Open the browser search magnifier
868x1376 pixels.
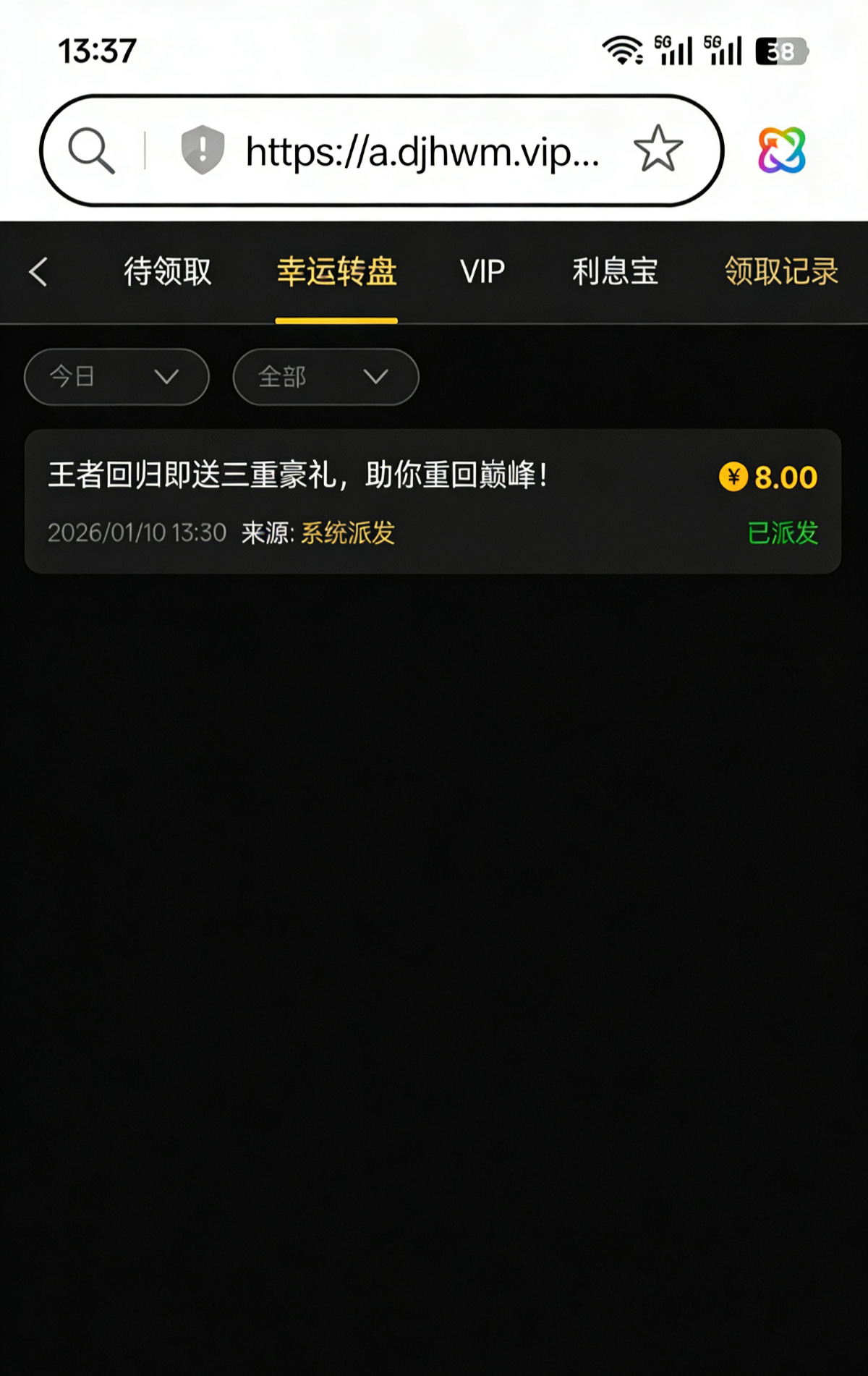tap(92, 150)
